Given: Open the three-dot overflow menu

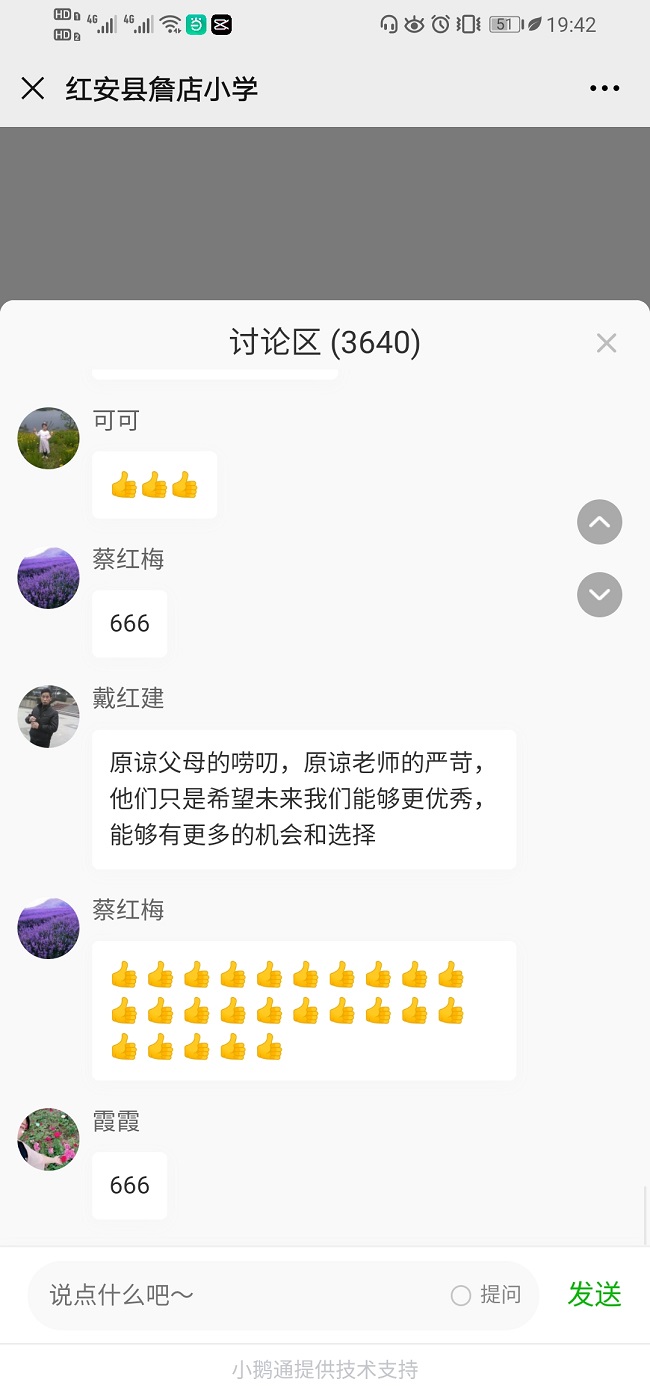Looking at the screenshot, I should [605, 88].
